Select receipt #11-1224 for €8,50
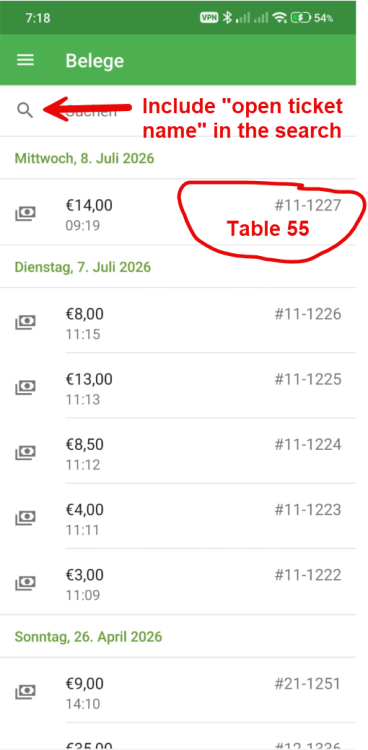368x750 pixels. (x=178, y=451)
